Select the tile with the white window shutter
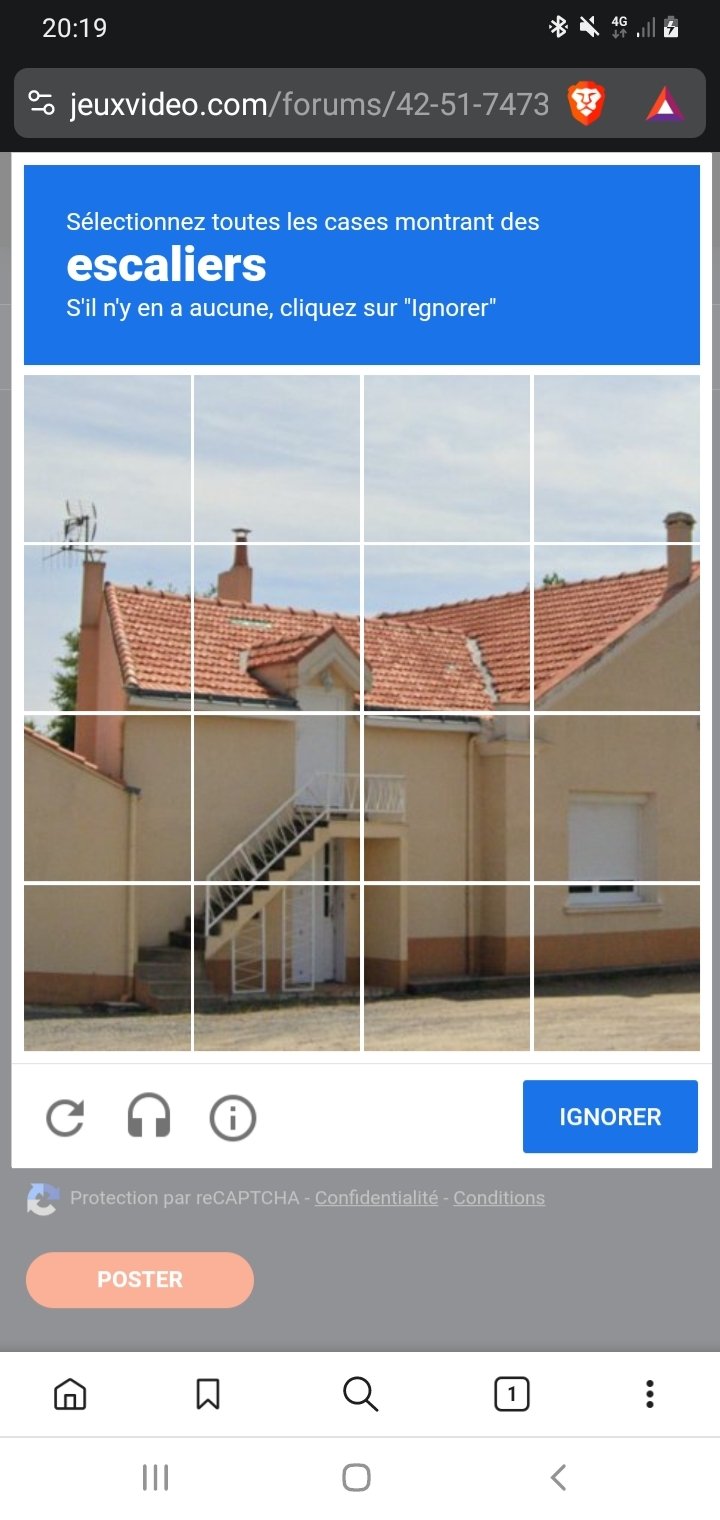Viewport: 720px width, 1520px height. tap(617, 798)
